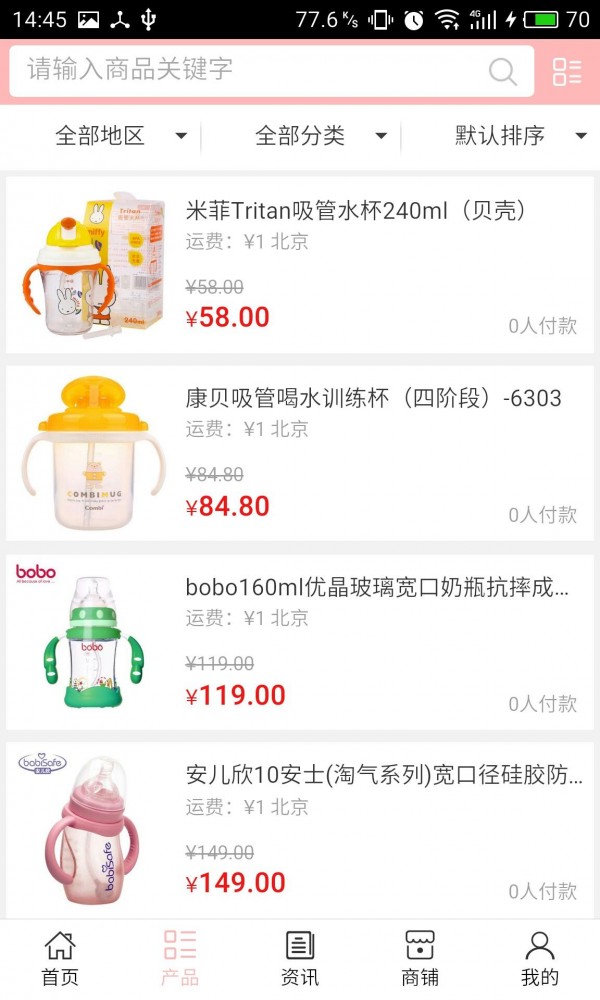Tap the magnifier search icon
600x1000 pixels.
click(x=502, y=71)
